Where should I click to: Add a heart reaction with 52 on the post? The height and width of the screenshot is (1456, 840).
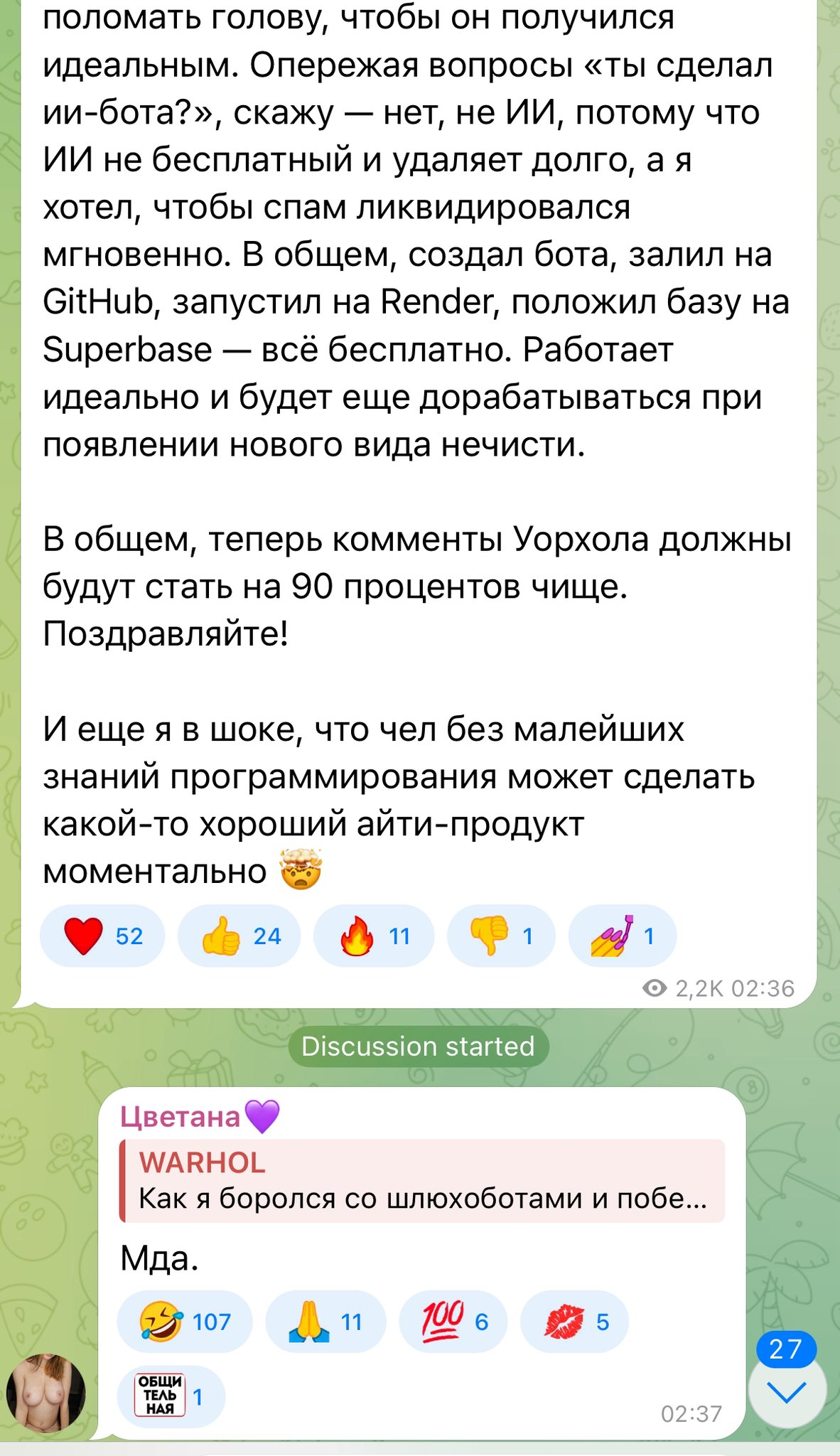102,936
